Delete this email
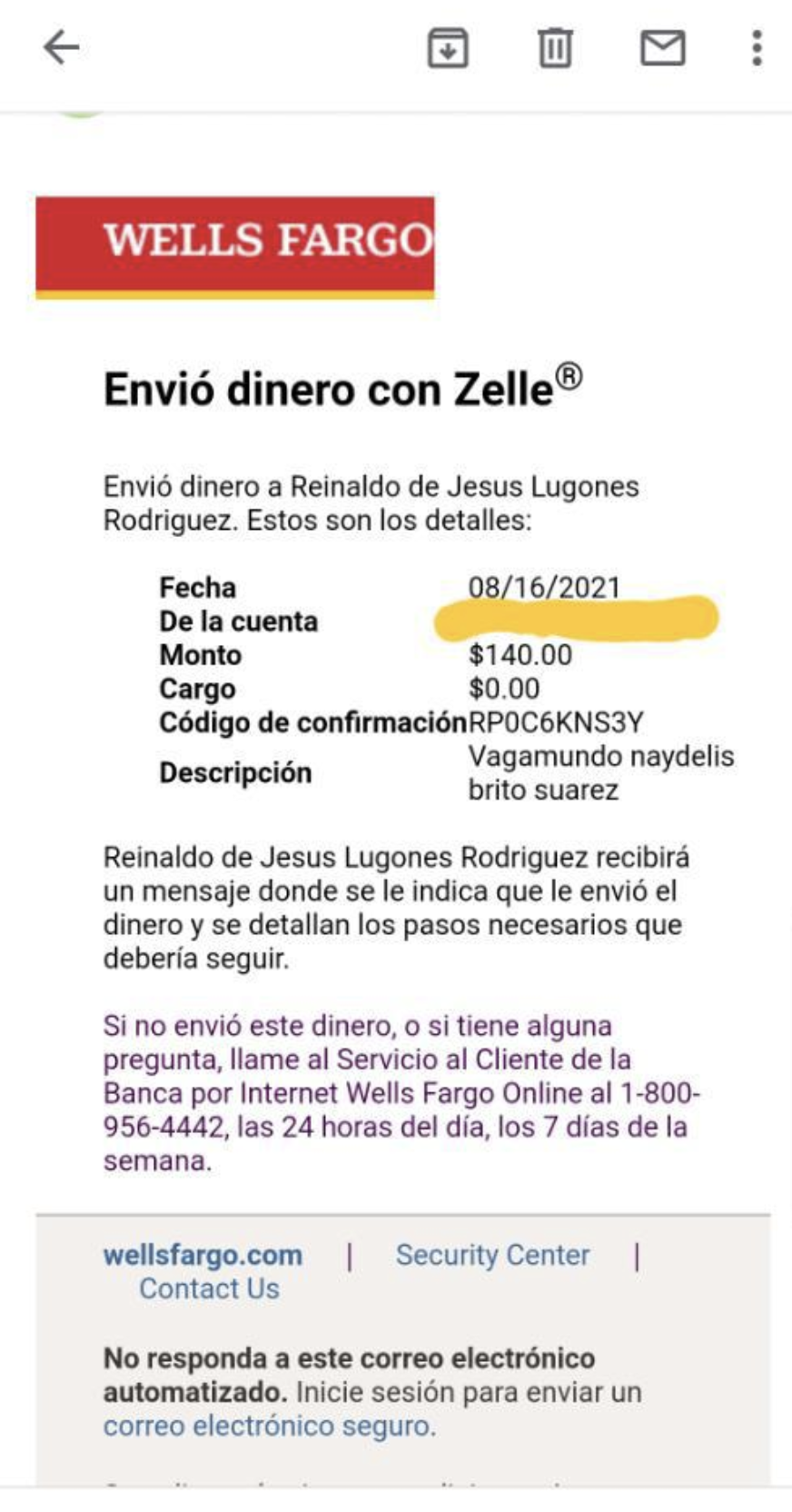The height and width of the screenshot is (1512, 792). (x=555, y=48)
